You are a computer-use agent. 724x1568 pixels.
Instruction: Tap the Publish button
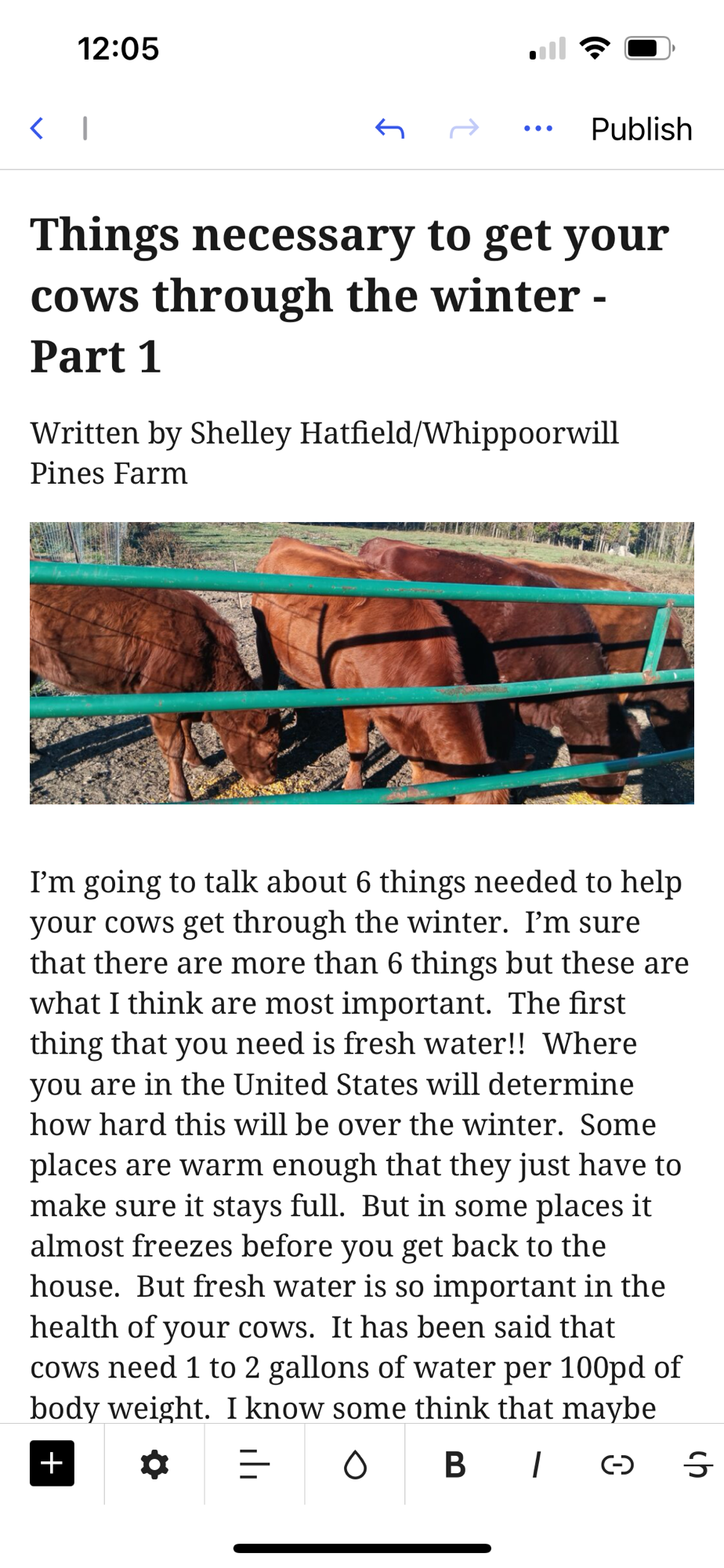tap(642, 129)
